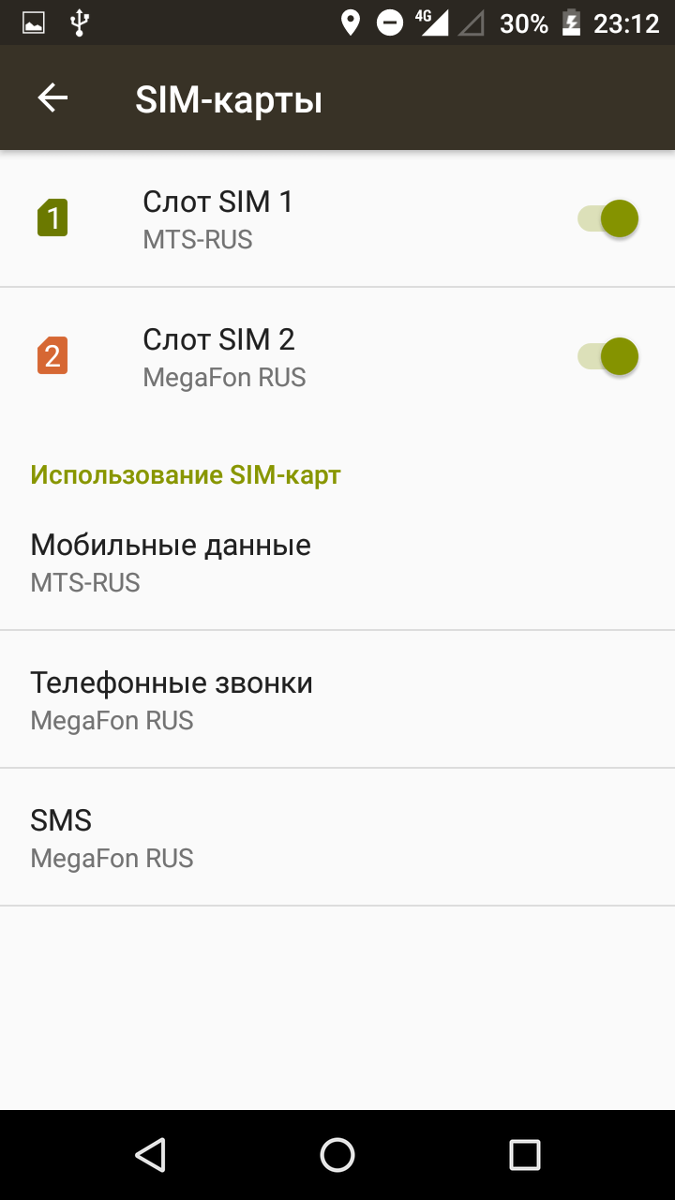The height and width of the screenshot is (1200, 675).
Task: Choose SIM for Мобильные данные
Action: pos(337,562)
